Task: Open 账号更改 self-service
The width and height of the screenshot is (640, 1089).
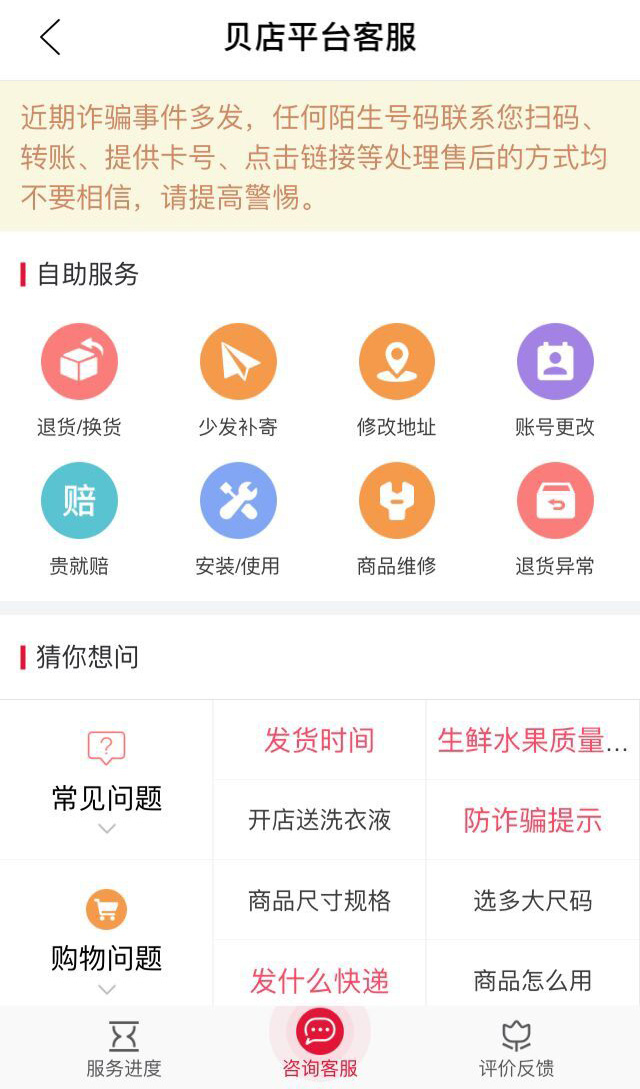Action: 555,363
